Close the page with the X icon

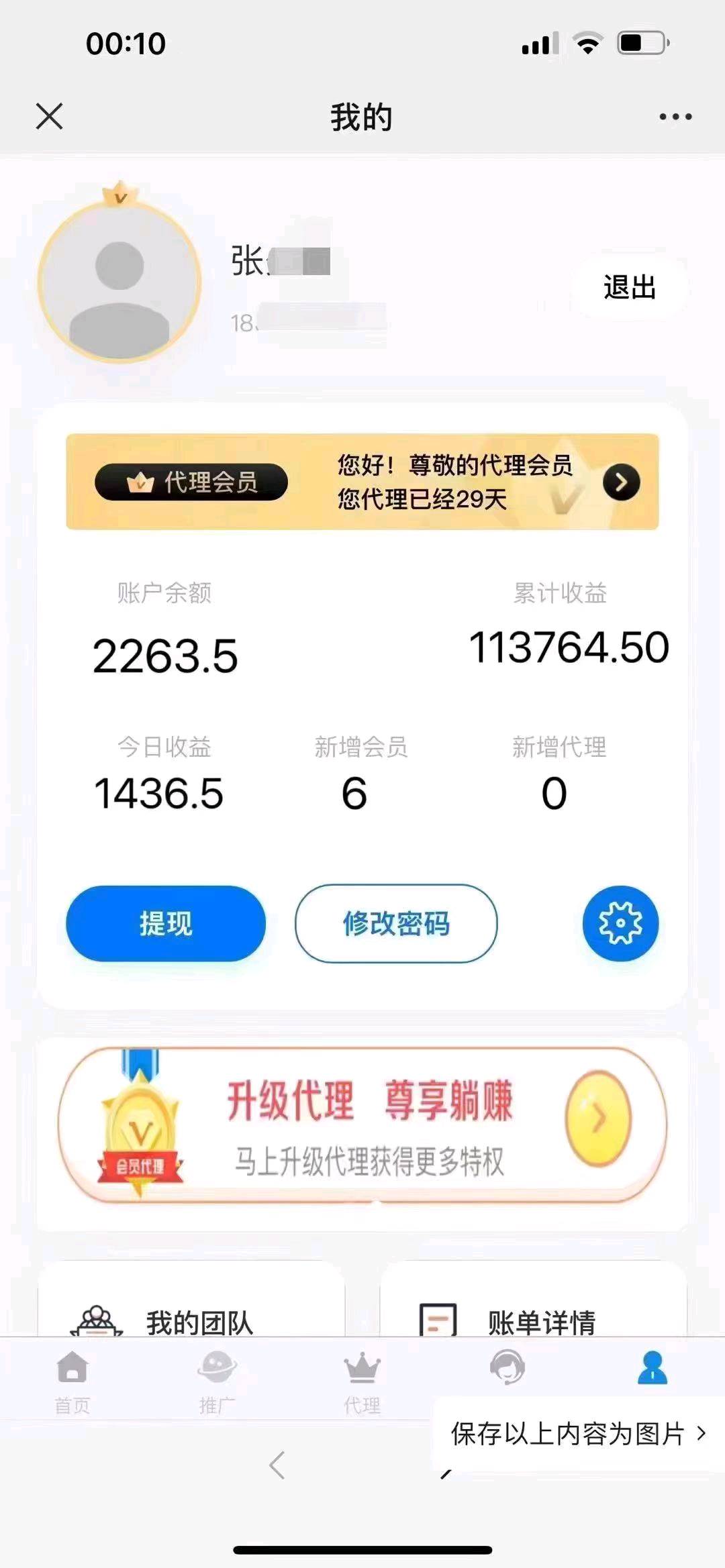pyautogui.click(x=49, y=116)
